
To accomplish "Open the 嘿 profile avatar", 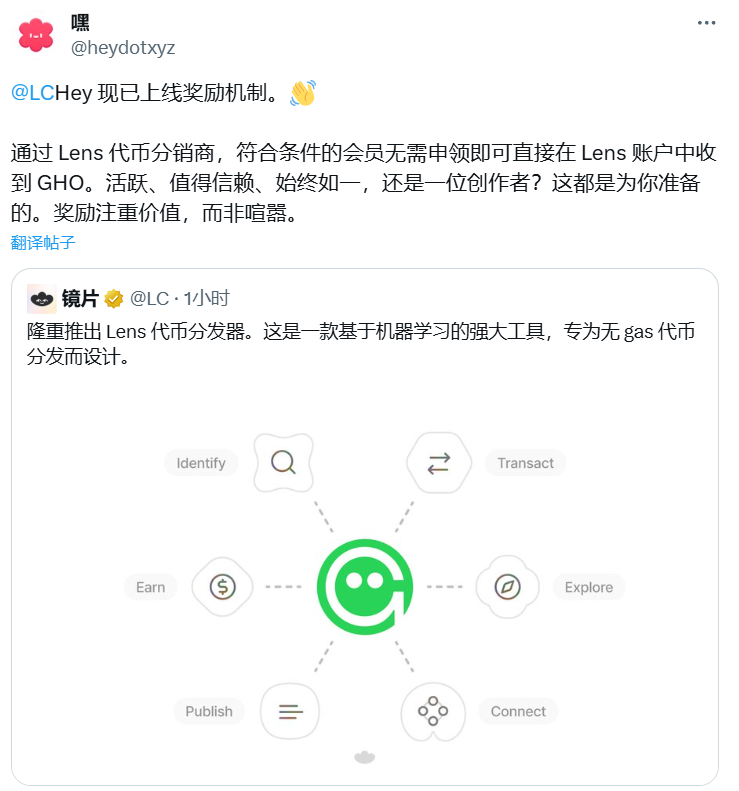I will tap(36, 36).
